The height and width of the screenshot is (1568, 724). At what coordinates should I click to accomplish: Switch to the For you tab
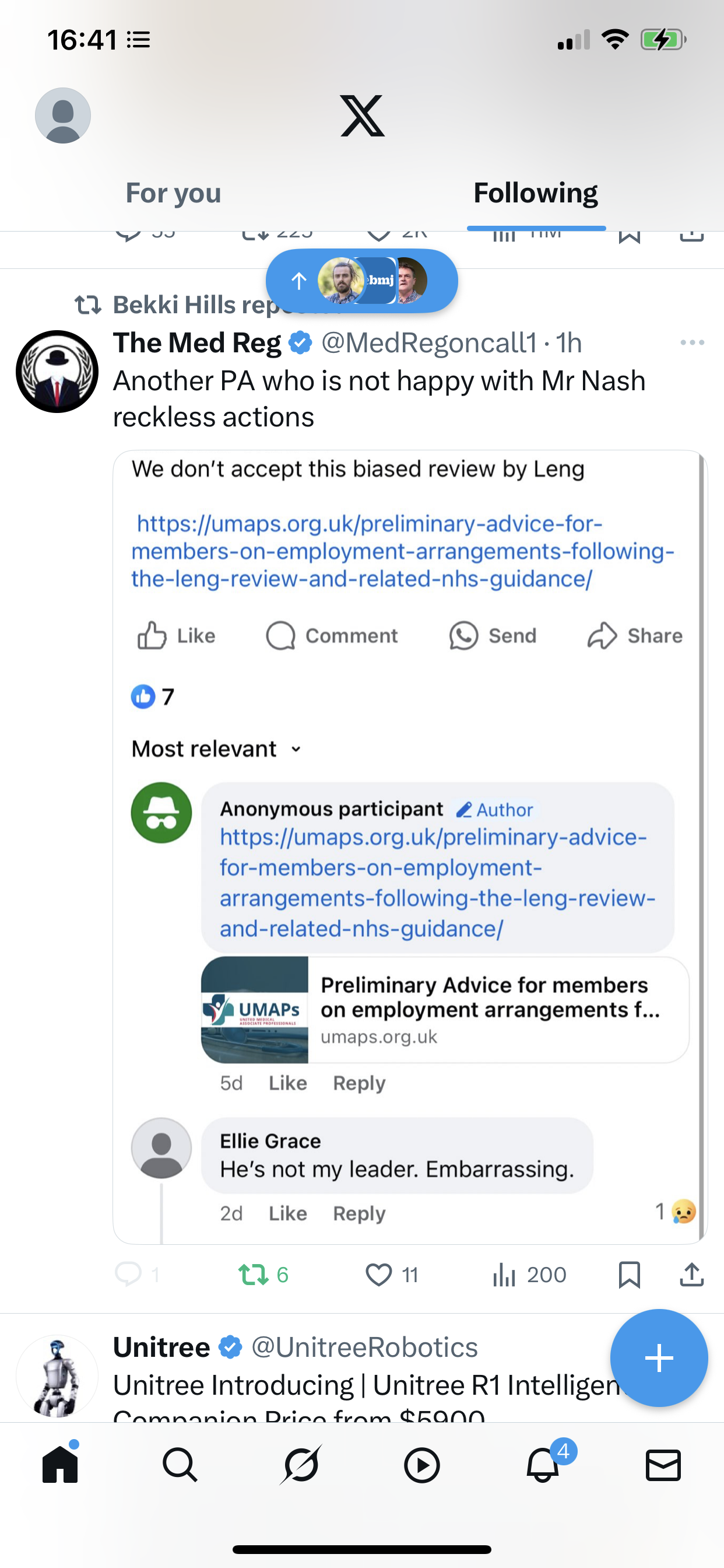pyautogui.click(x=173, y=193)
